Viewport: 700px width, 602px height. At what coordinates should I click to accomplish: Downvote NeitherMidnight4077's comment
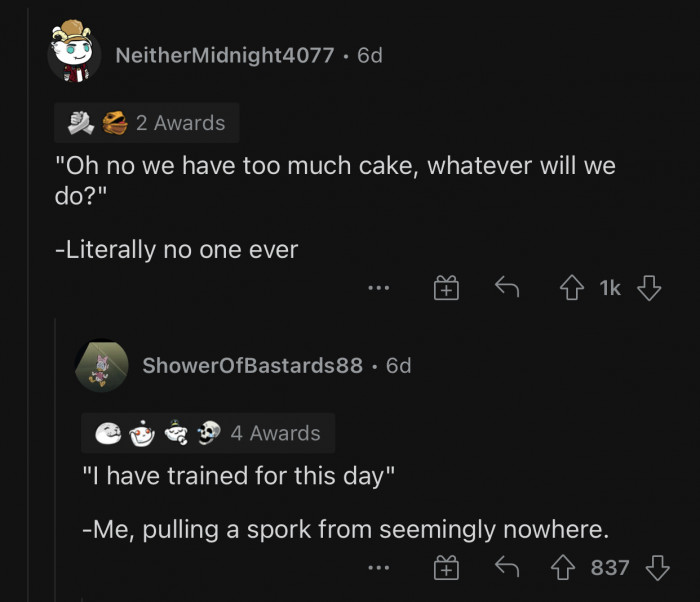coord(649,289)
